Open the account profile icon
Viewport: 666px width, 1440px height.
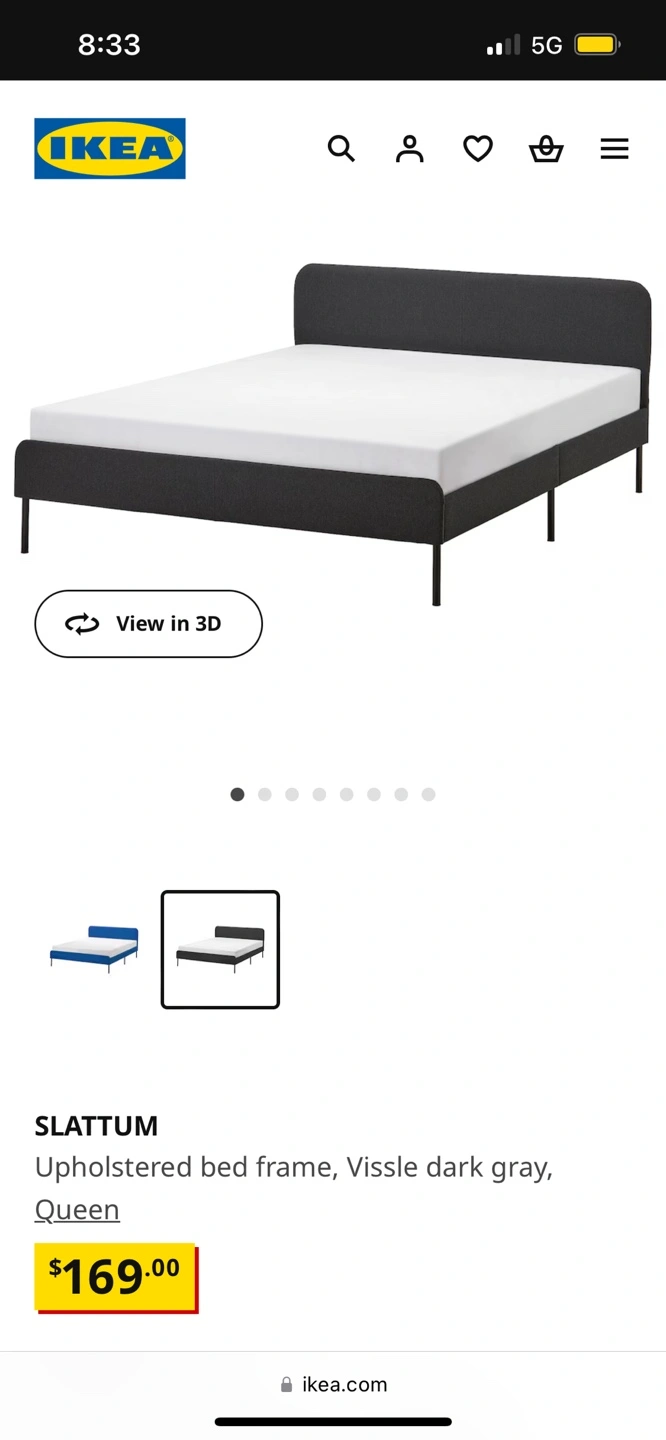coord(409,149)
